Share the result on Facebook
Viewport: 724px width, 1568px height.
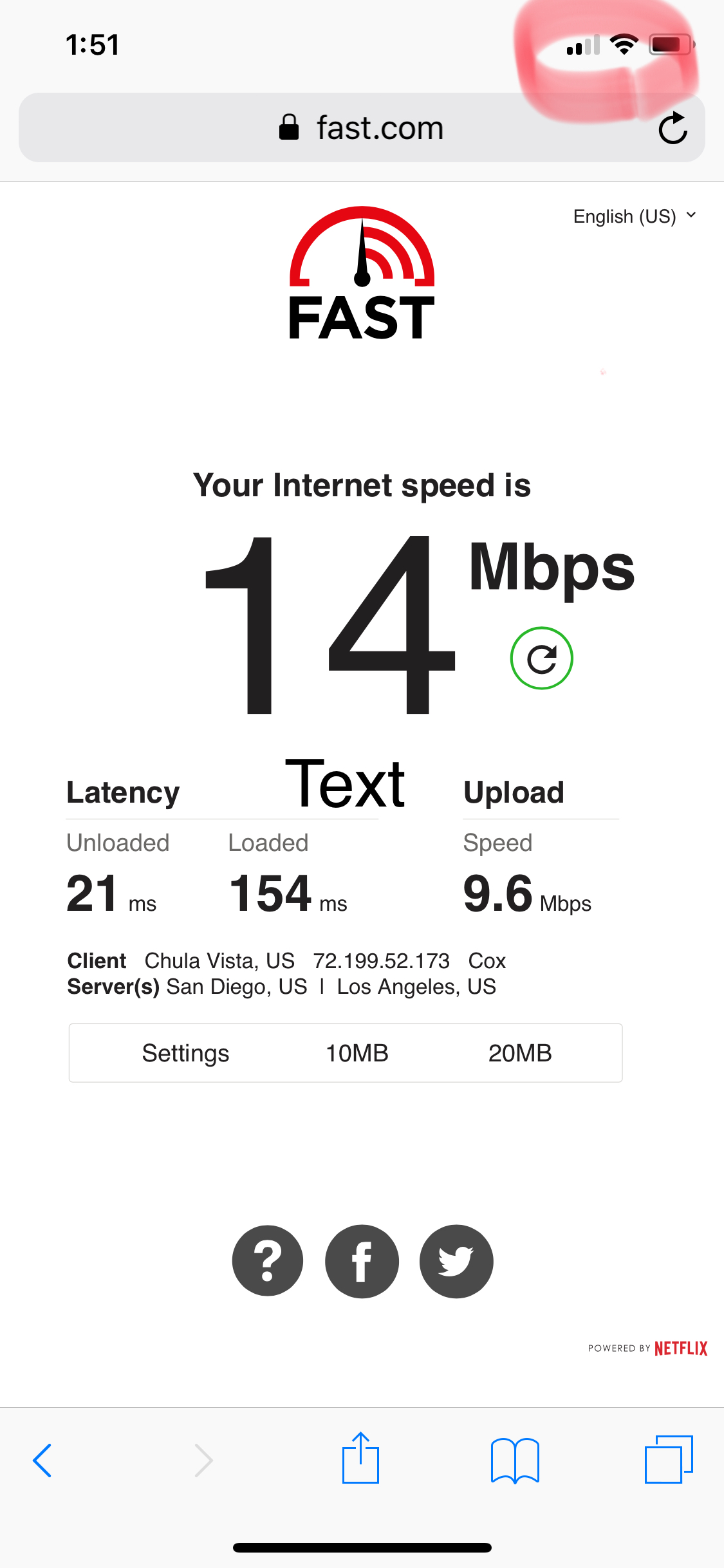[x=362, y=1261]
